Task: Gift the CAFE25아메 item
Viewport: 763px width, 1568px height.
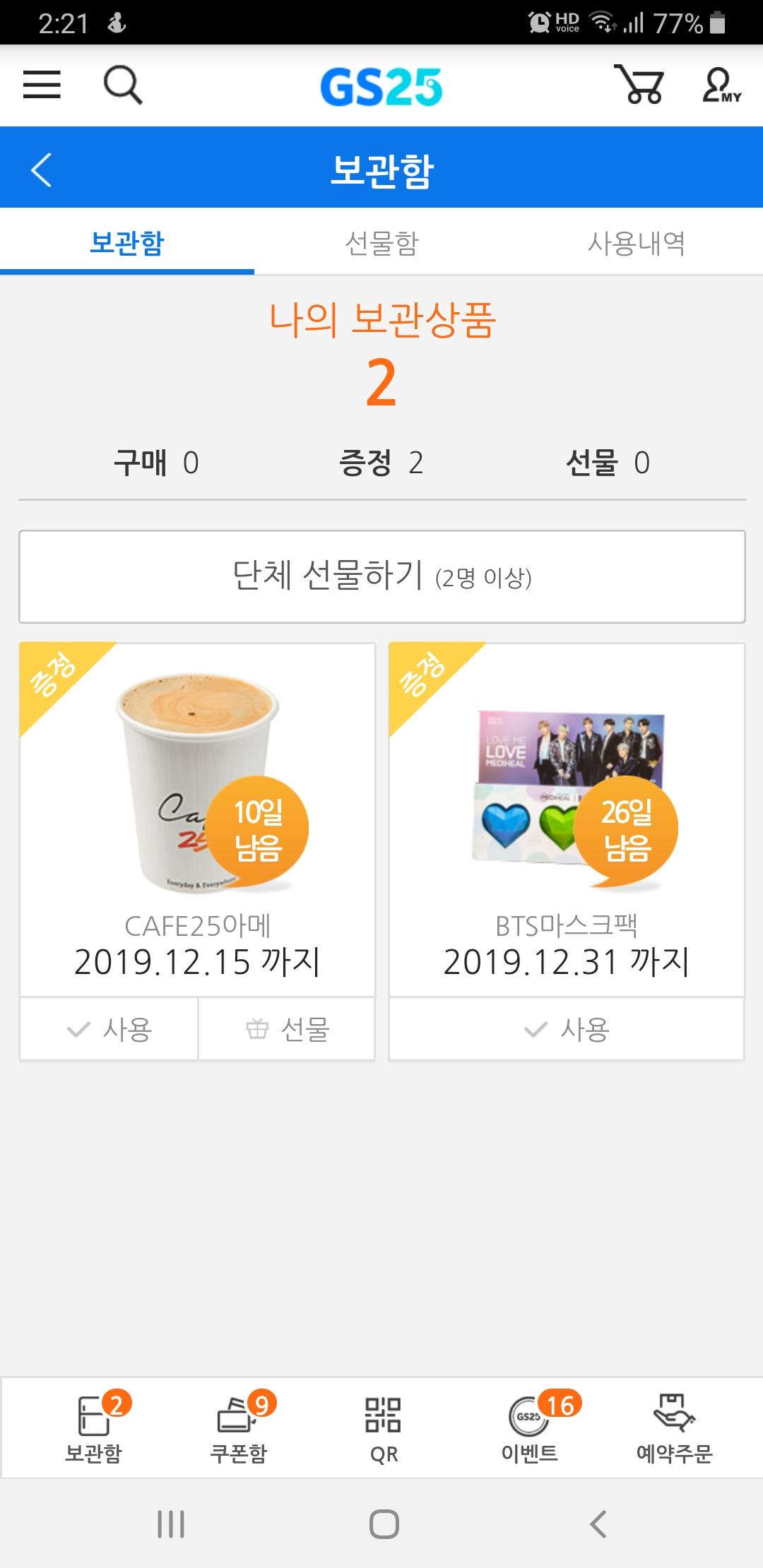Action: [287, 1029]
